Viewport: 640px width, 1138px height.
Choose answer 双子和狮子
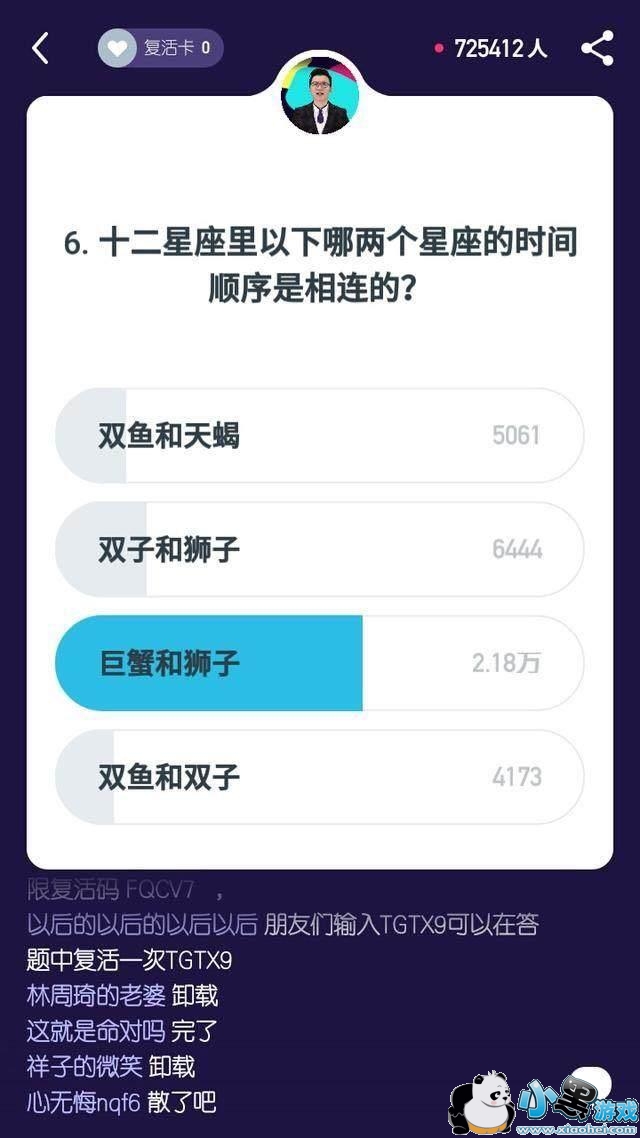click(x=319, y=550)
